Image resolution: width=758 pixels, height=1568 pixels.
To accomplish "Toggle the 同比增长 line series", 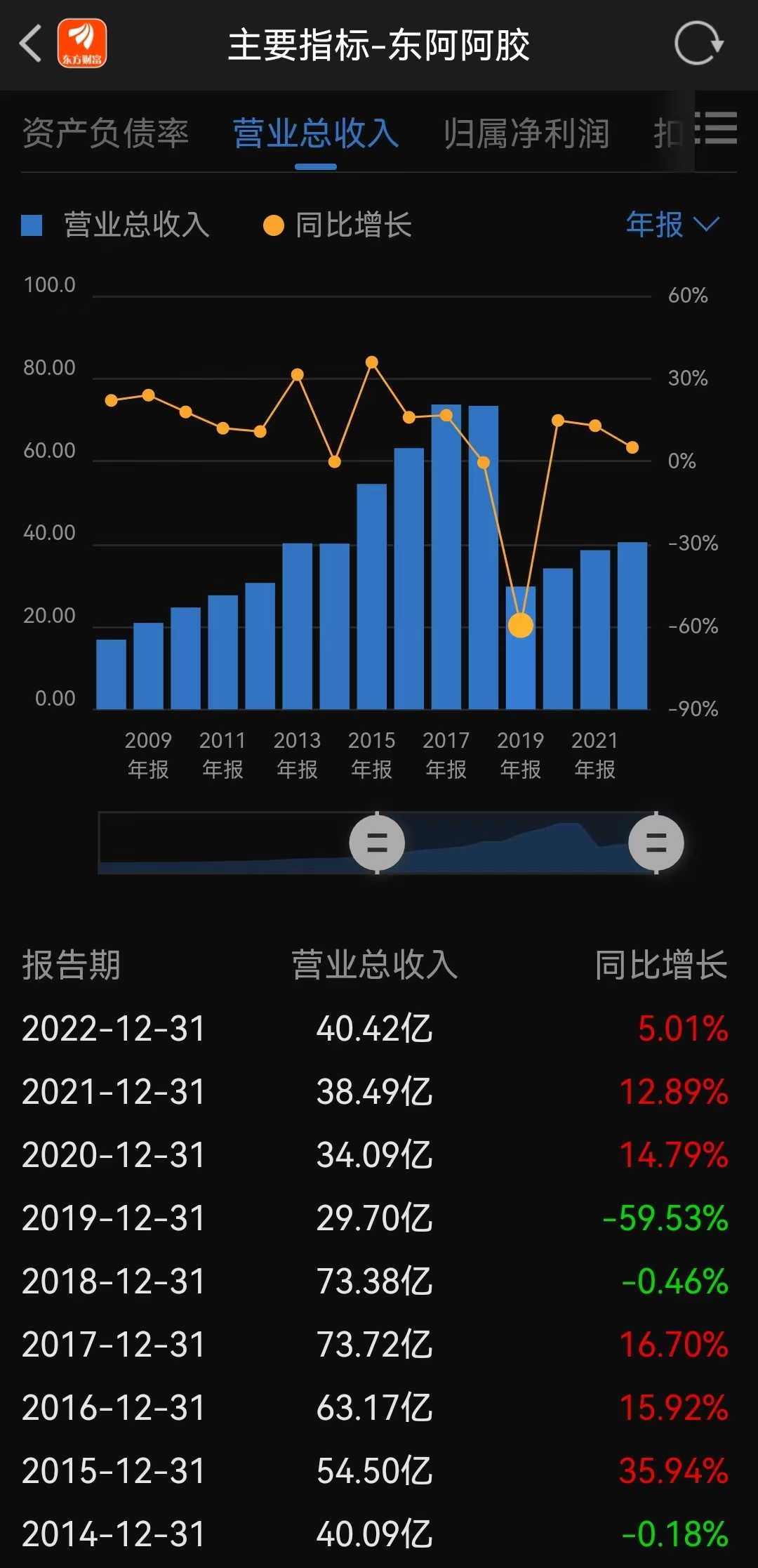I will 338,225.
